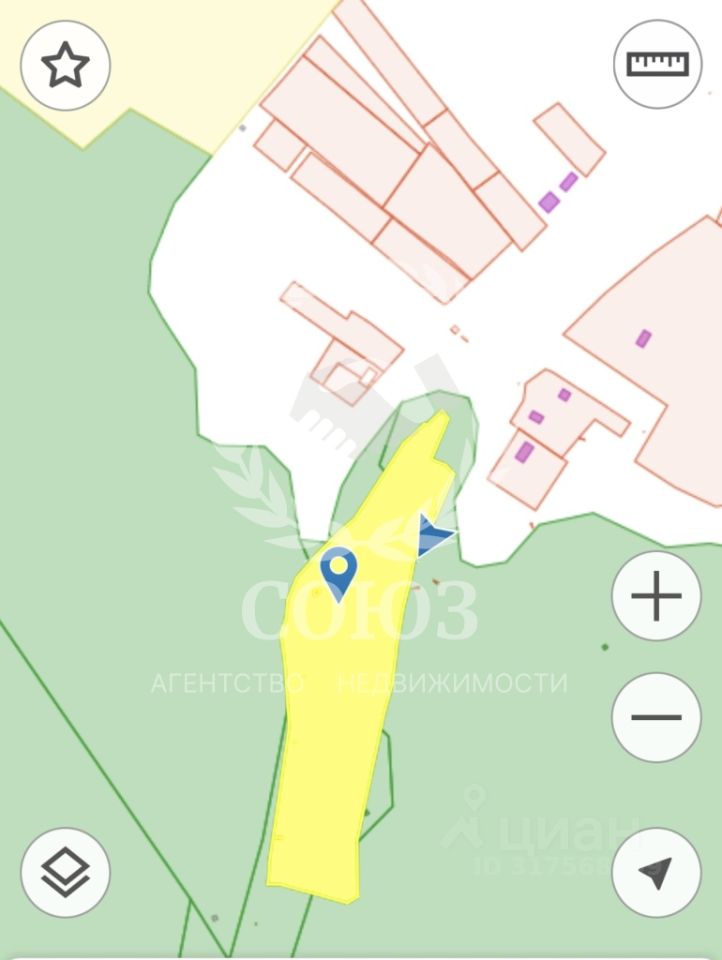The width and height of the screenshot is (722, 960).
Task: Zoom in with the plus button
Action: 657,597
